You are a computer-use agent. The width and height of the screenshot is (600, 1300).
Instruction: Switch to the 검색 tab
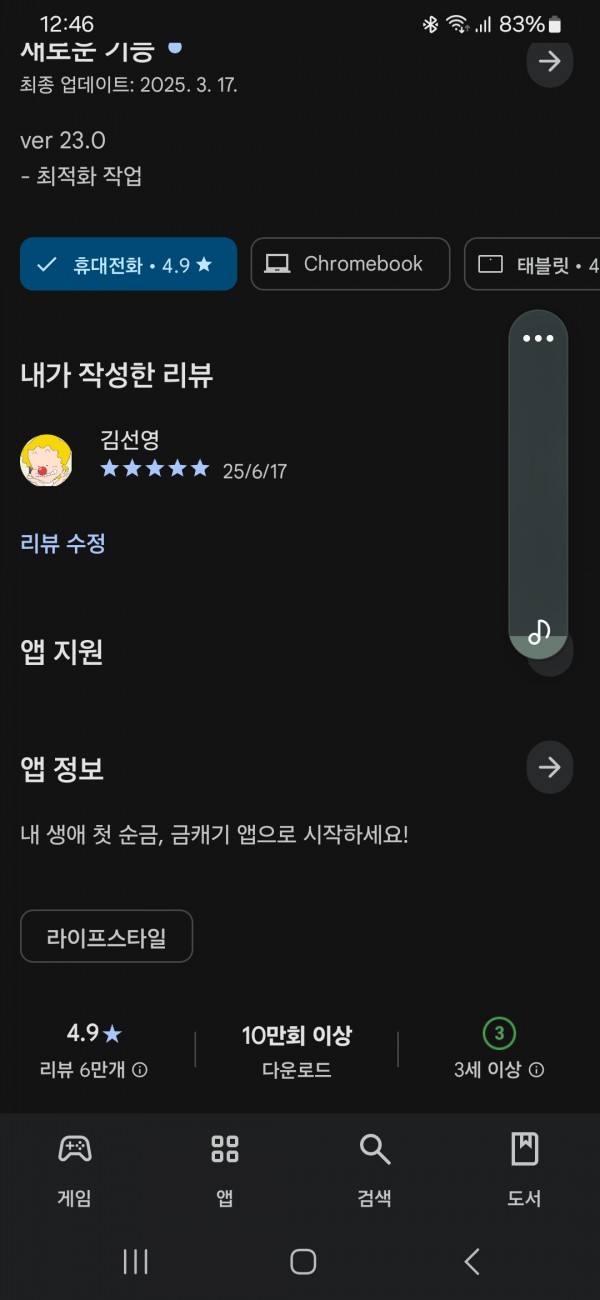(x=375, y=1170)
